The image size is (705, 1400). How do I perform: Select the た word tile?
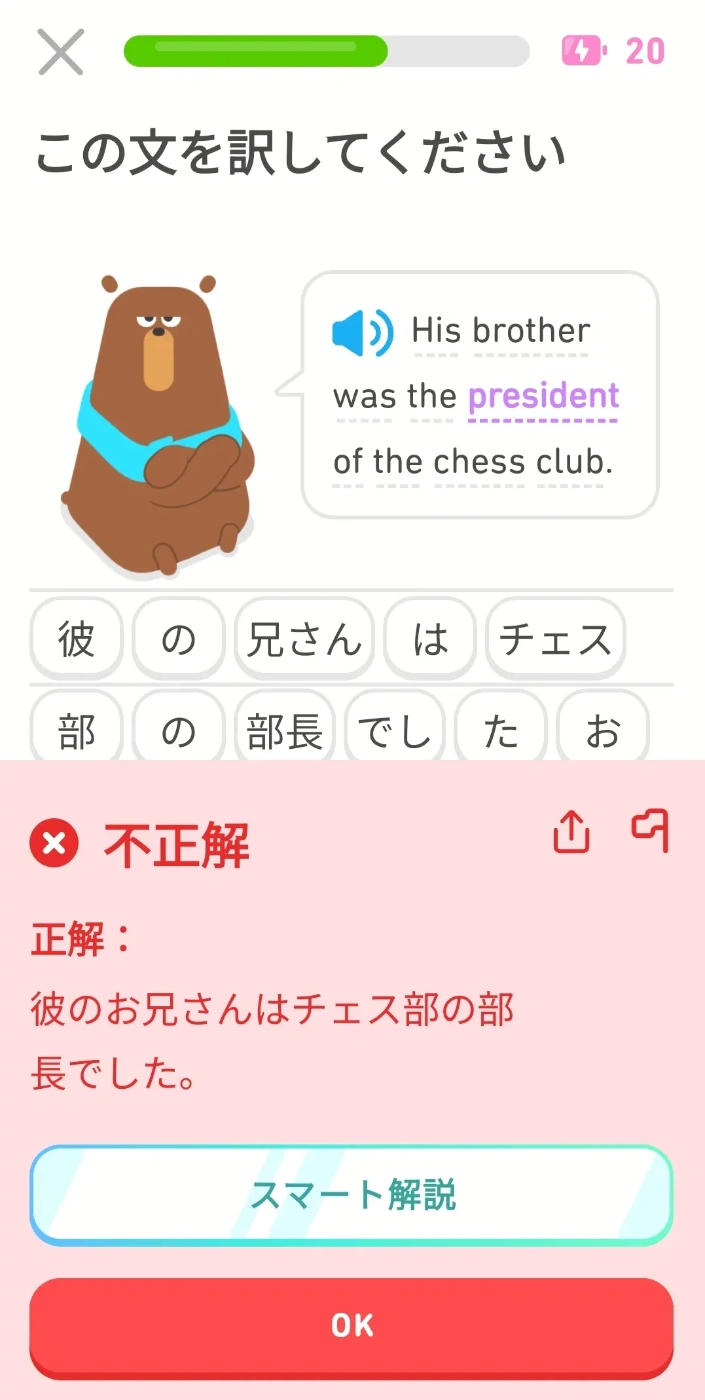[x=500, y=732]
